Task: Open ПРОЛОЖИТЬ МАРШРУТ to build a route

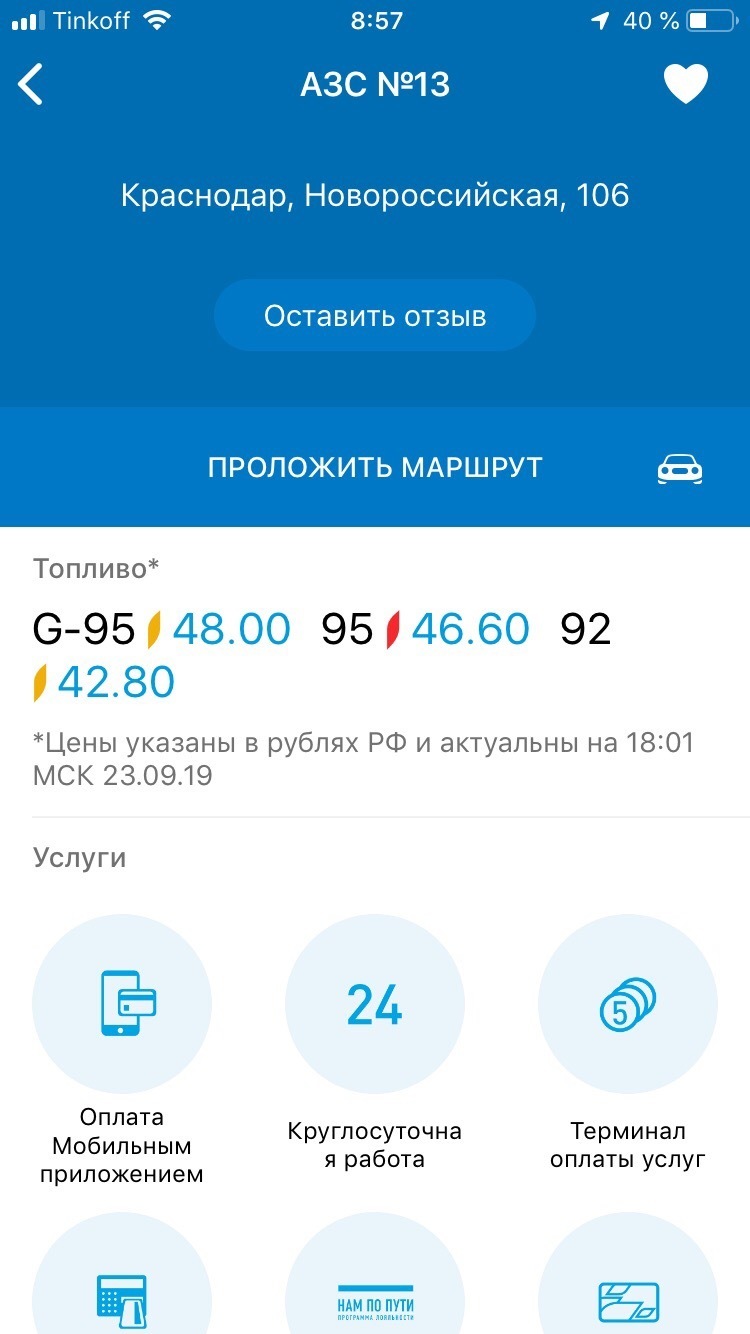Action: click(375, 467)
